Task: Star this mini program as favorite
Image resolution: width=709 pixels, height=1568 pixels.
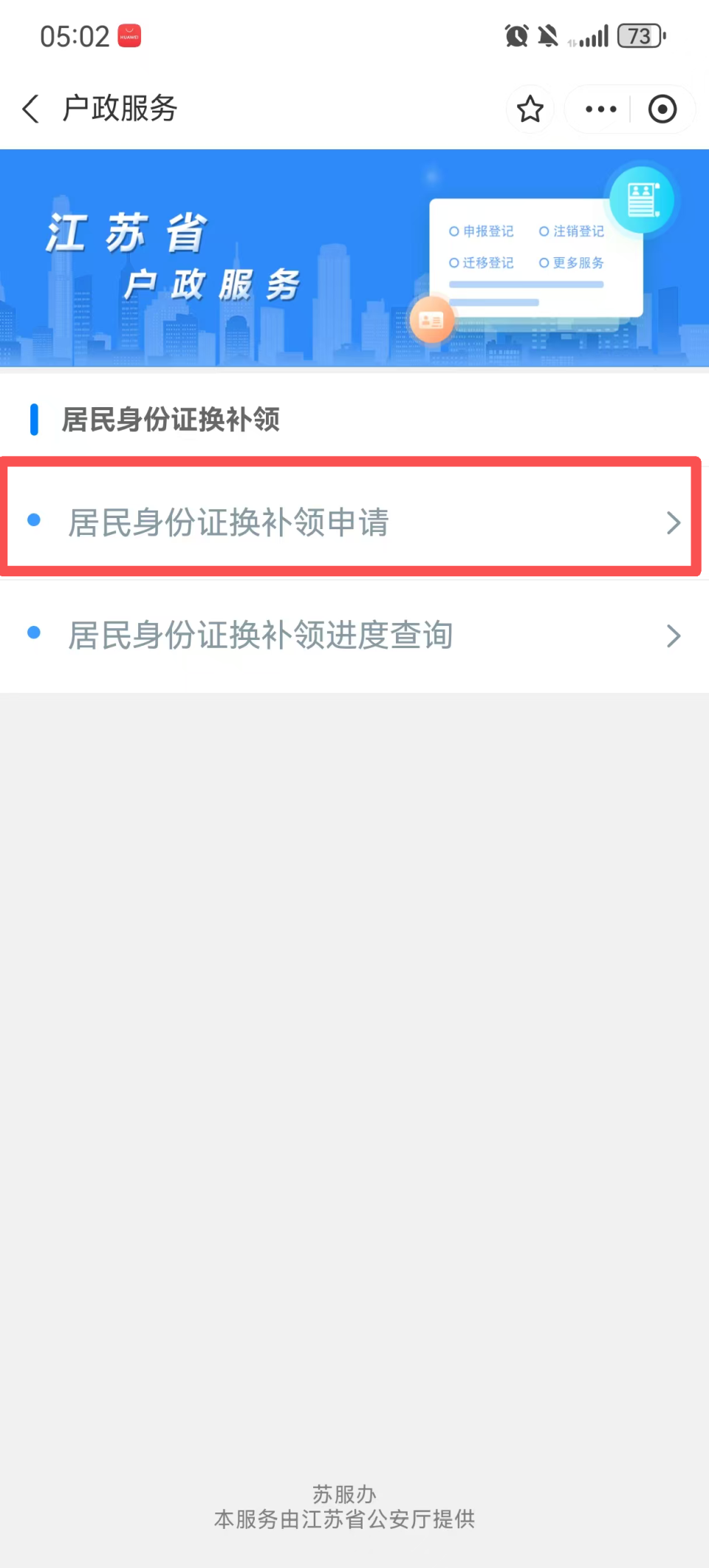Action: (530, 109)
